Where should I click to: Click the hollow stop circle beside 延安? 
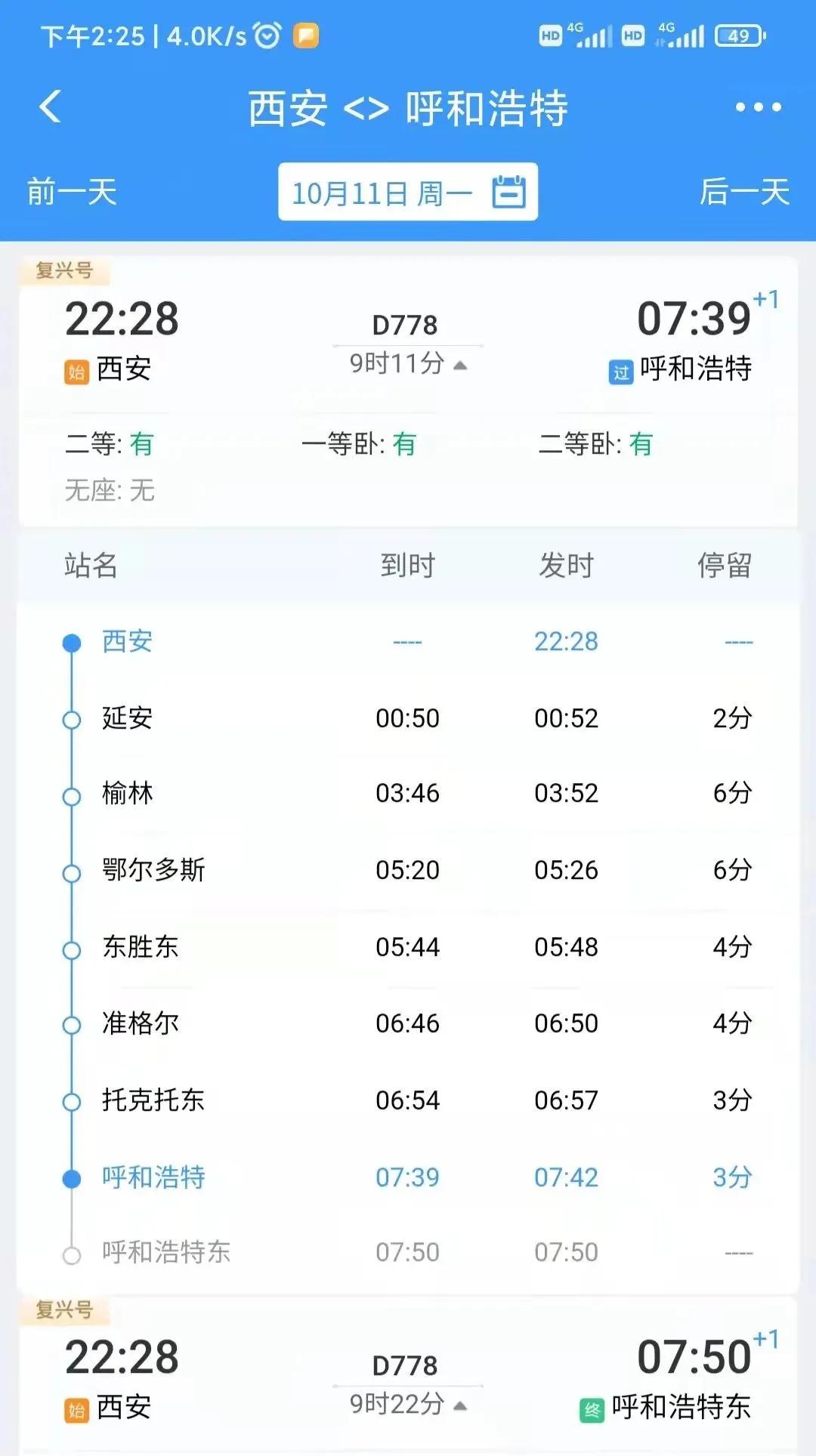pyautogui.click(x=72, y=719)
